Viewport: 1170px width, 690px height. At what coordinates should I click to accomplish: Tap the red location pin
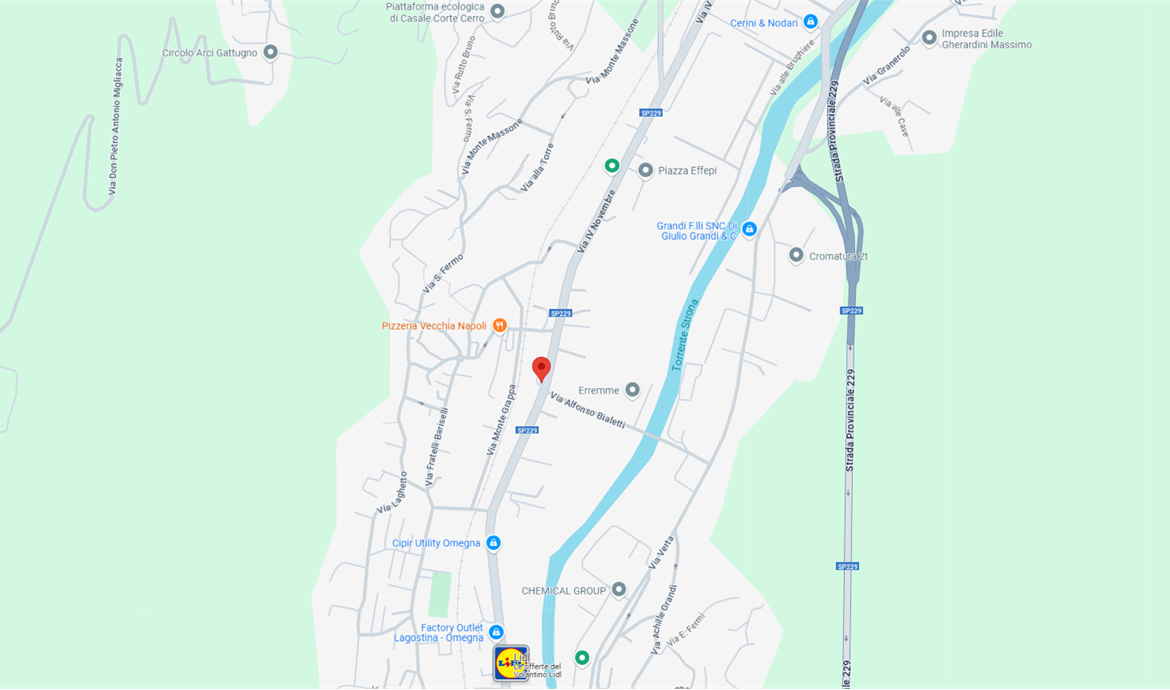[x=541, y=368]
